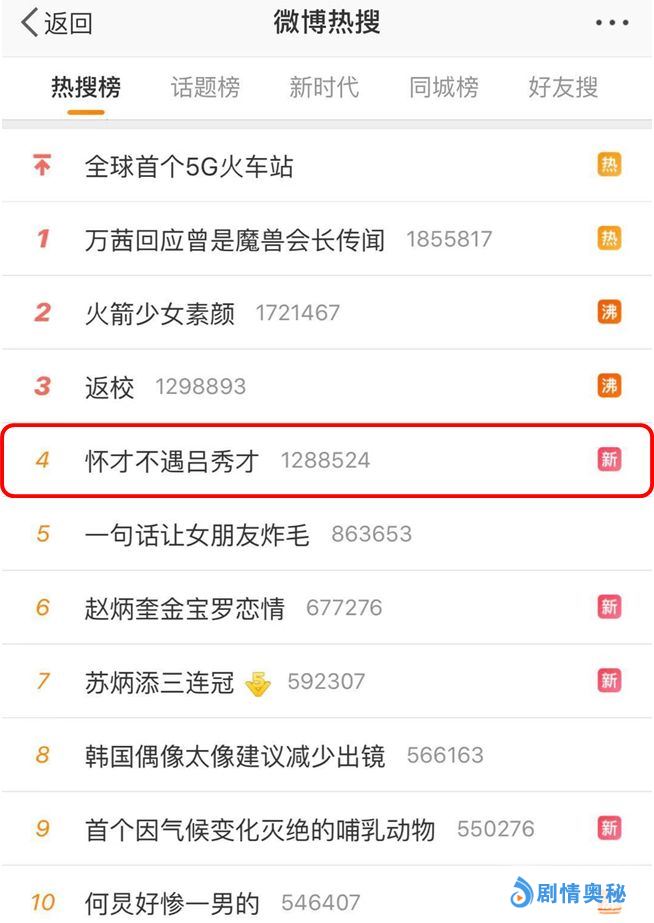
Task: View topic 赵炳奎金宝罗恋情
Action: click(185, 607)
